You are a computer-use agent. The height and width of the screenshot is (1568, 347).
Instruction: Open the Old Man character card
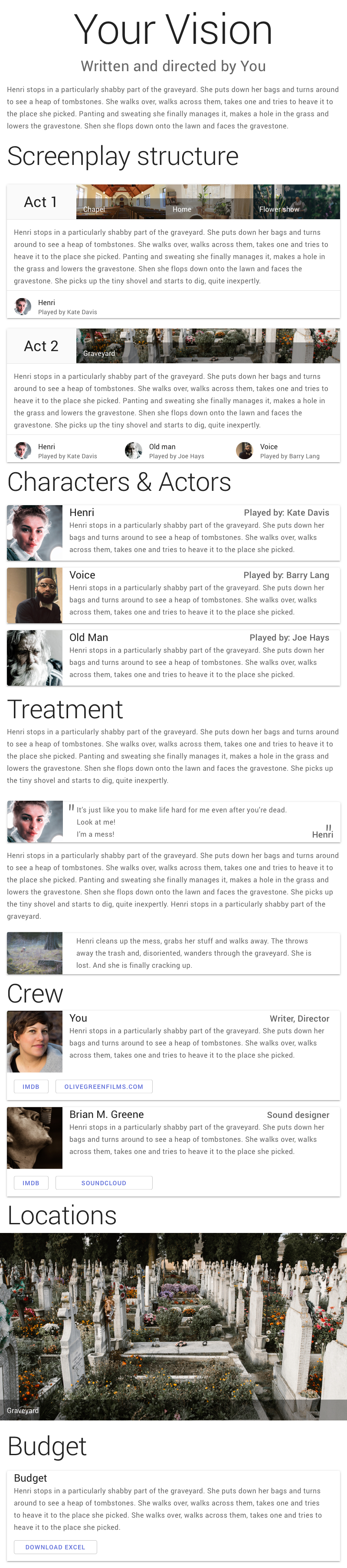pos(173,657)
